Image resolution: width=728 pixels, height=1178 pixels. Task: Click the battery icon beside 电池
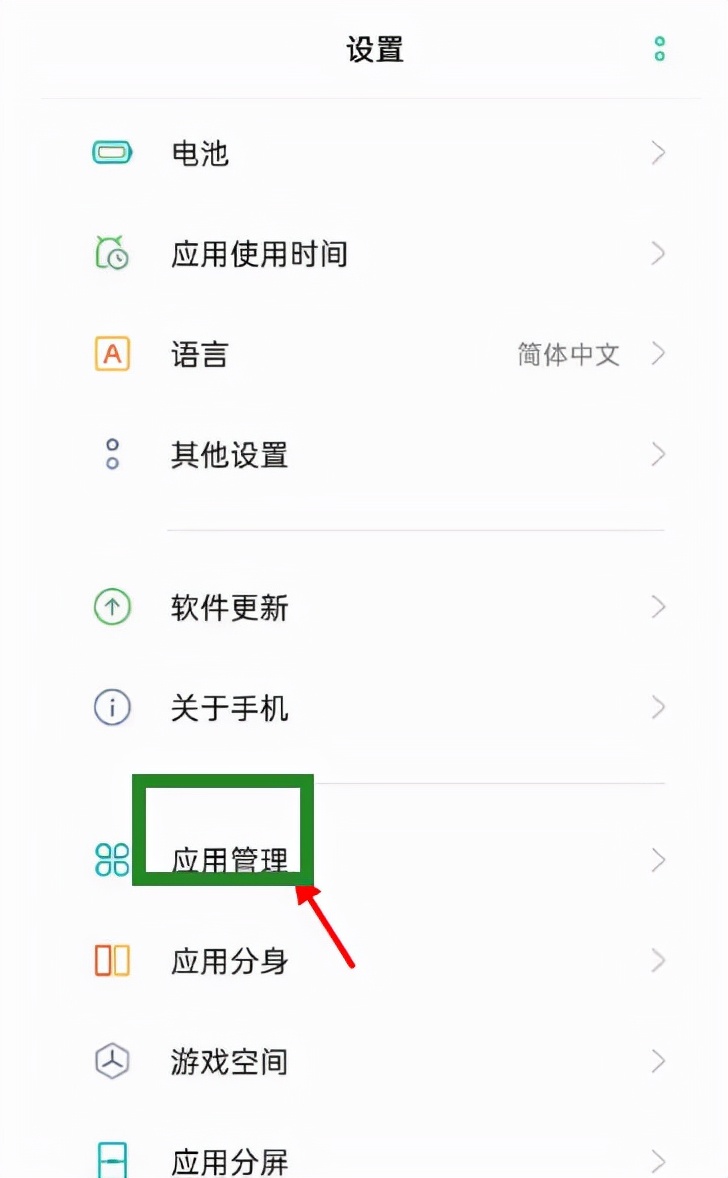pyautogui.click(x=112, y=152)
